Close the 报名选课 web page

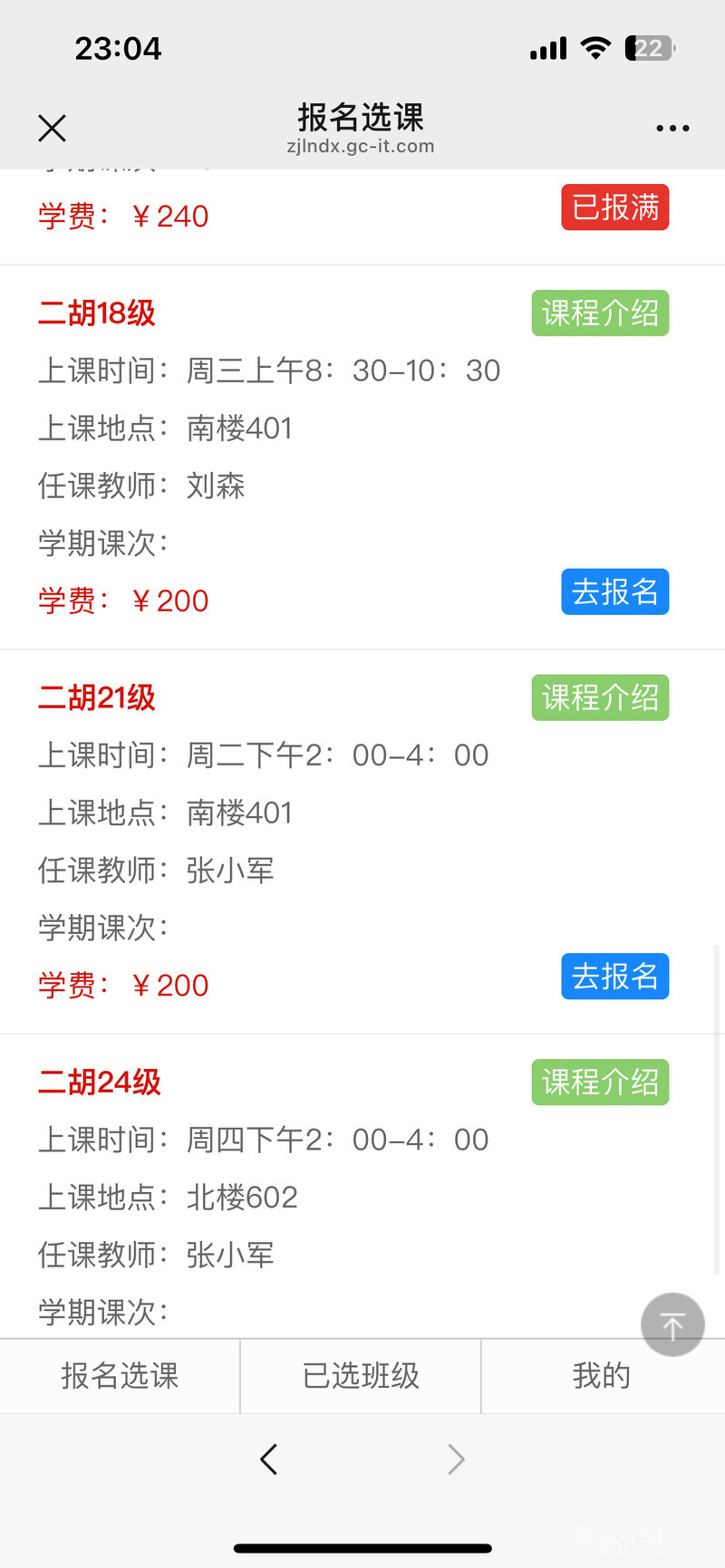(x=53, y=129)
